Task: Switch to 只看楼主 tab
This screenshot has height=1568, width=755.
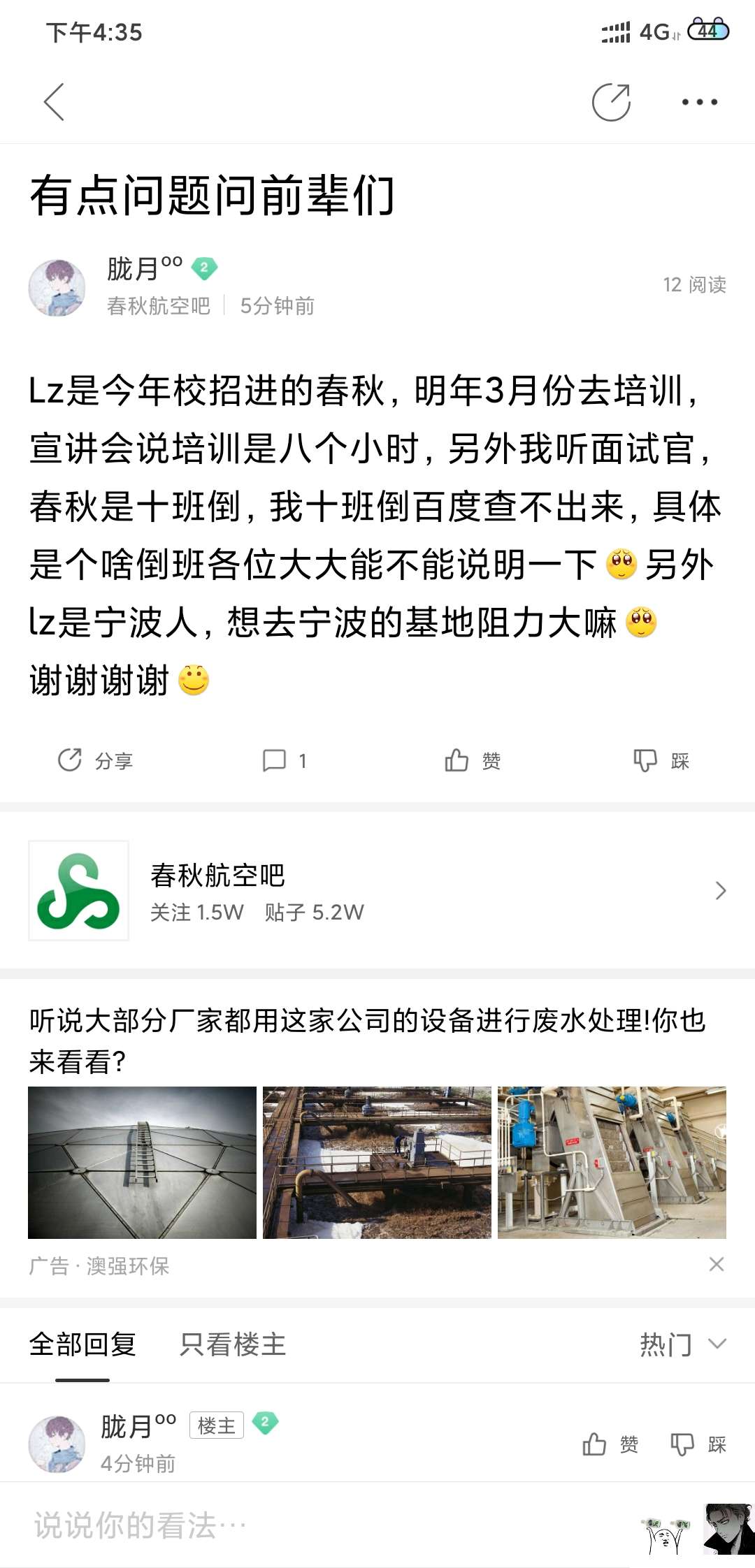Action: coord(233,1344)
